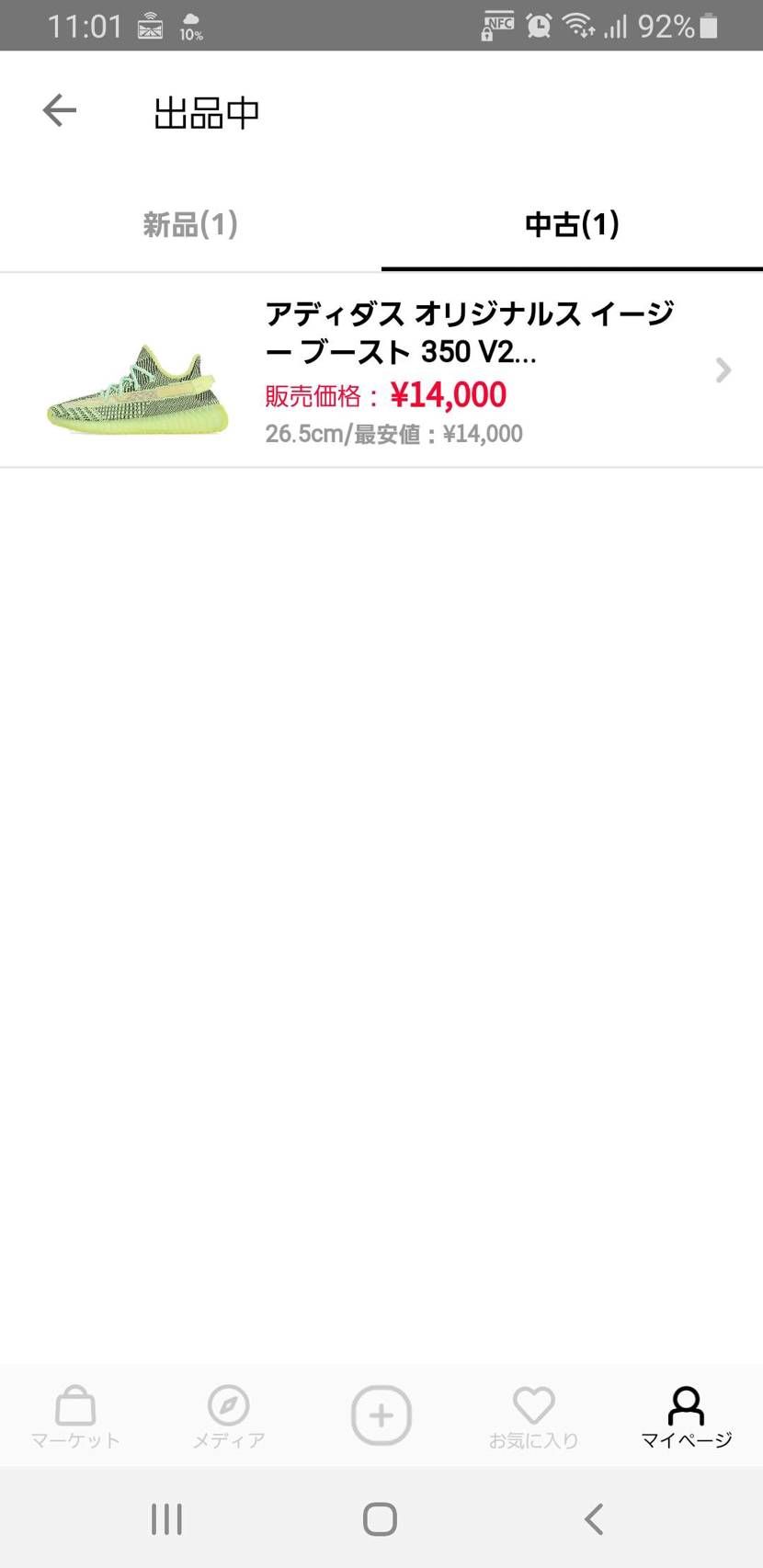This screenshot has width=763, height=1568.
Task: Open the アディダス Yeezy Boost 350 listing title
Action: tap(469, 331)
